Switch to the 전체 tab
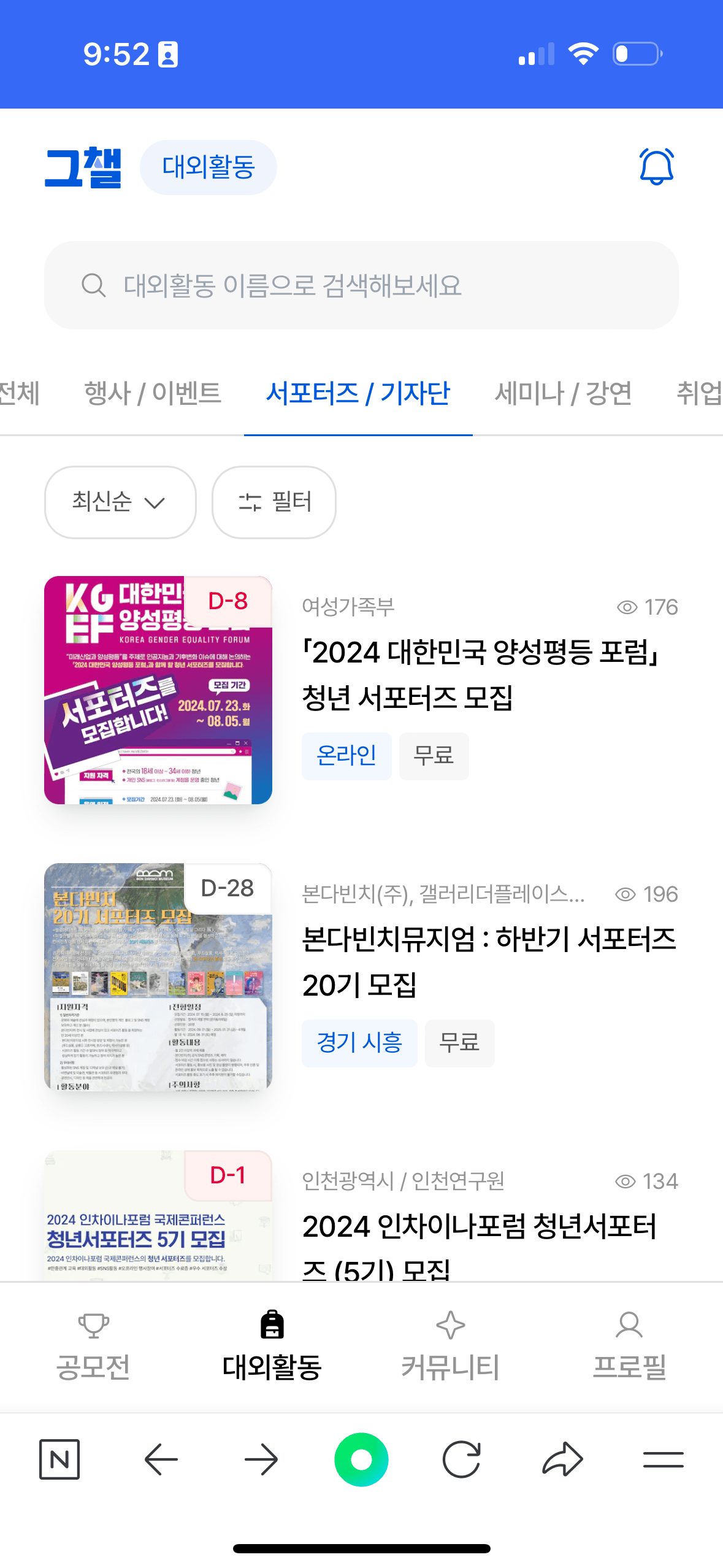This screenshot has height=1568, width=723. [18, 393]
